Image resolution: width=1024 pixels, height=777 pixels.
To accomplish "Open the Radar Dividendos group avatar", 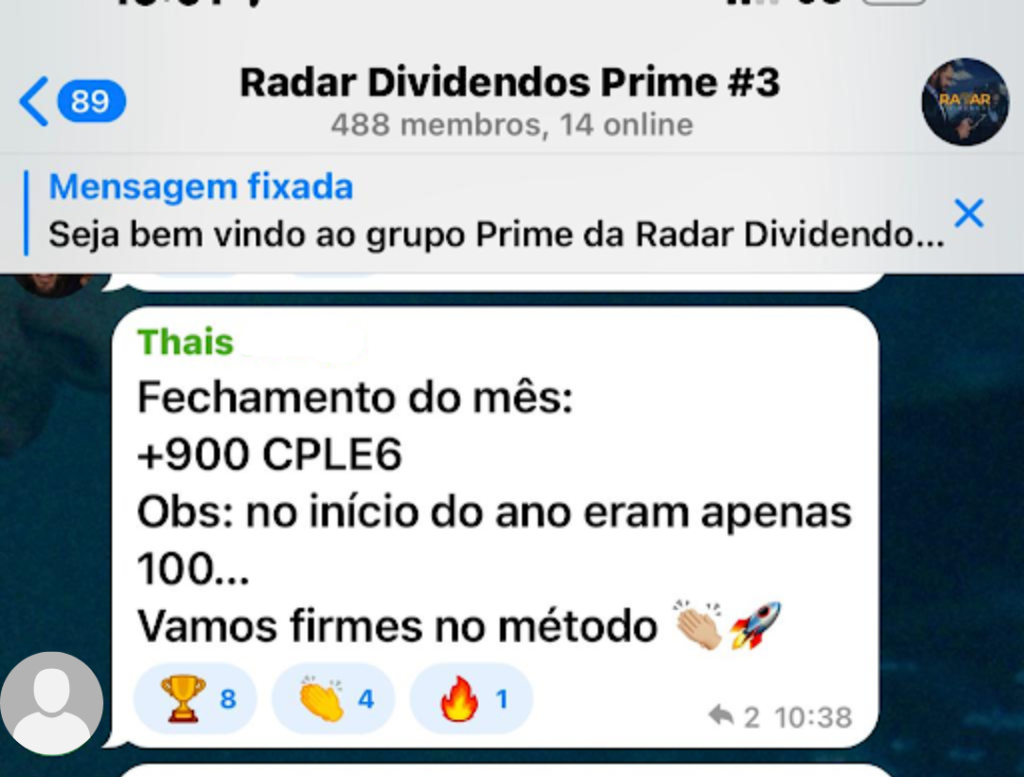I will (964, 102).
